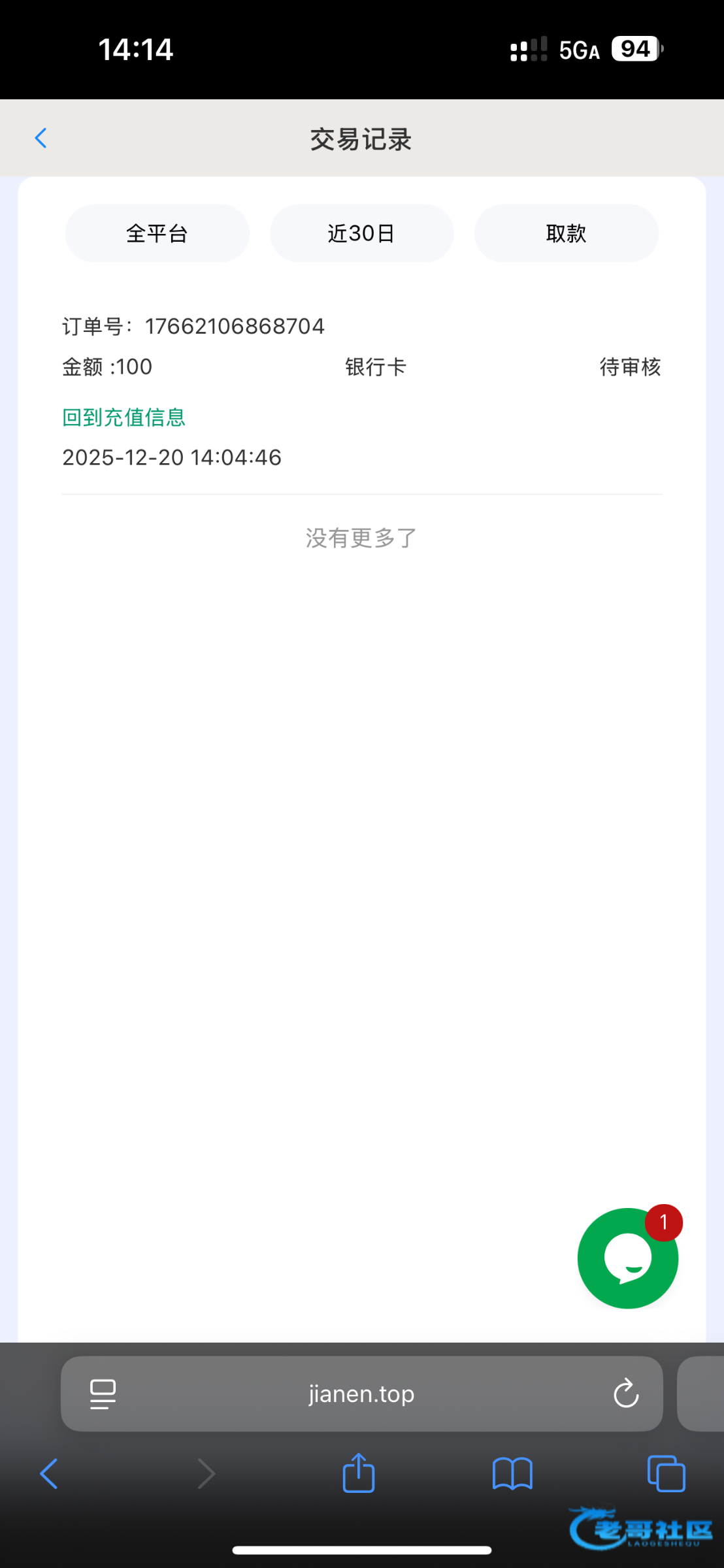The image size is (724, 1568).
Task: Navigate back in Safari browser
Action: click(x=49, y=1474)
